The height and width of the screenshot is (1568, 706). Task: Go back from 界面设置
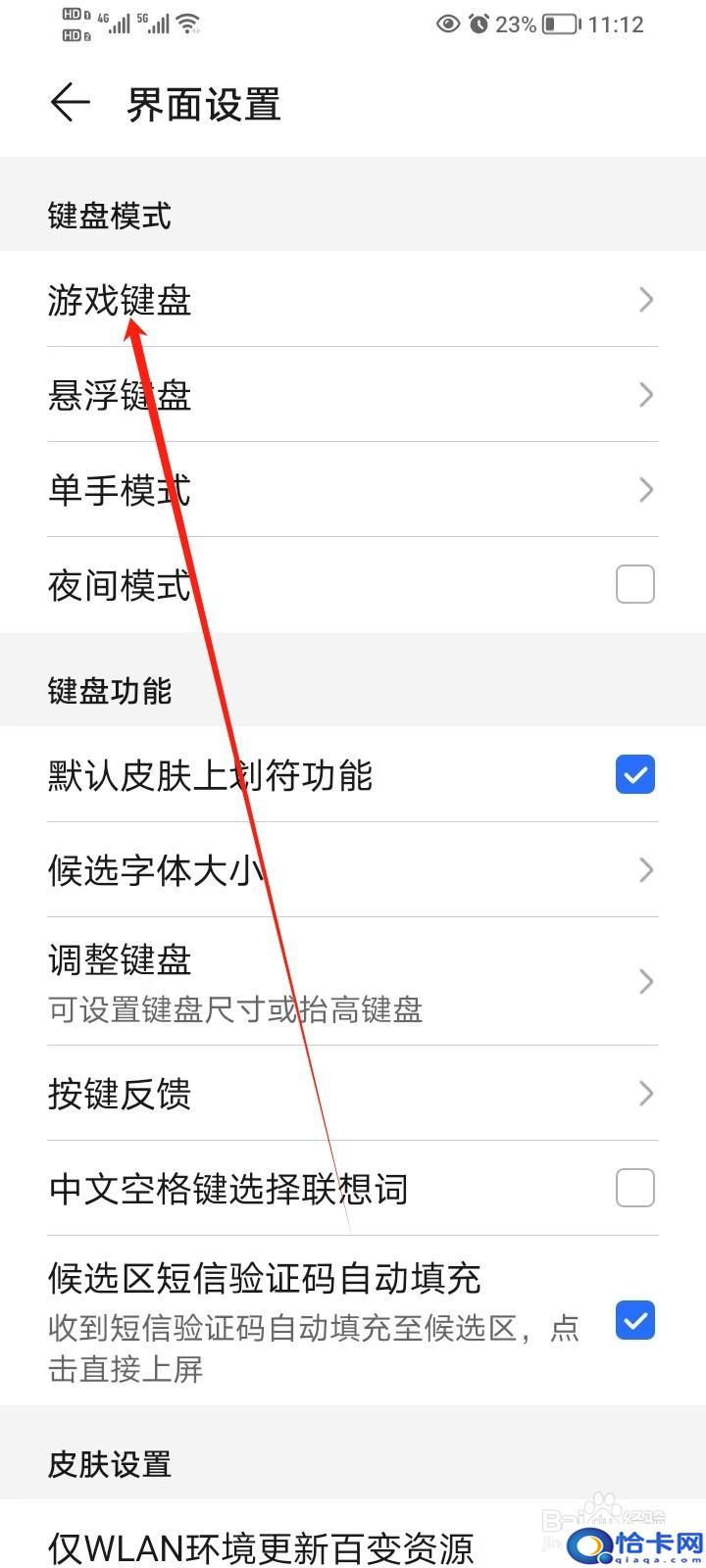[71, 103]
